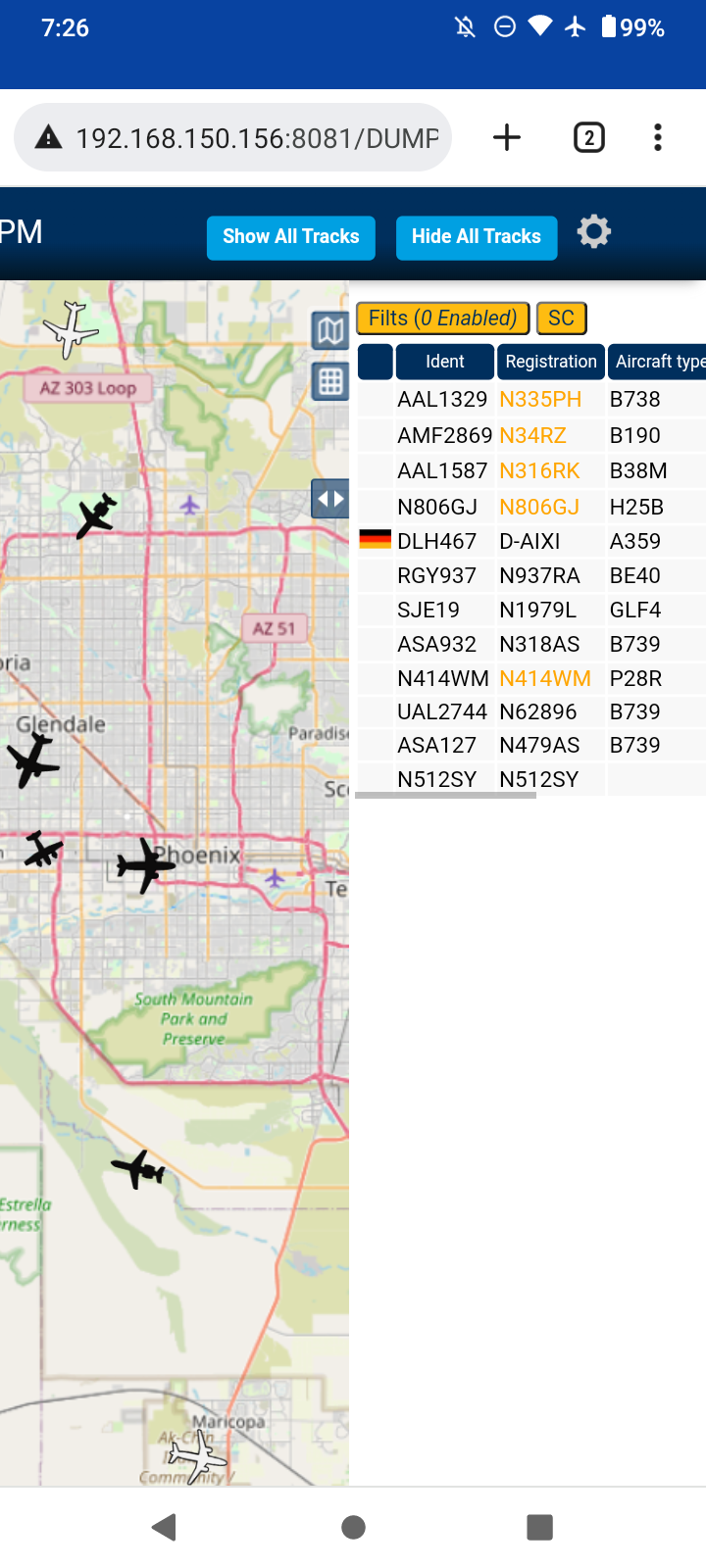The width and height of the screenshot is (706, 1568).
Task: Select the DLH467 aircraft row
Action: pyautogui.click(x=531, y=541)
